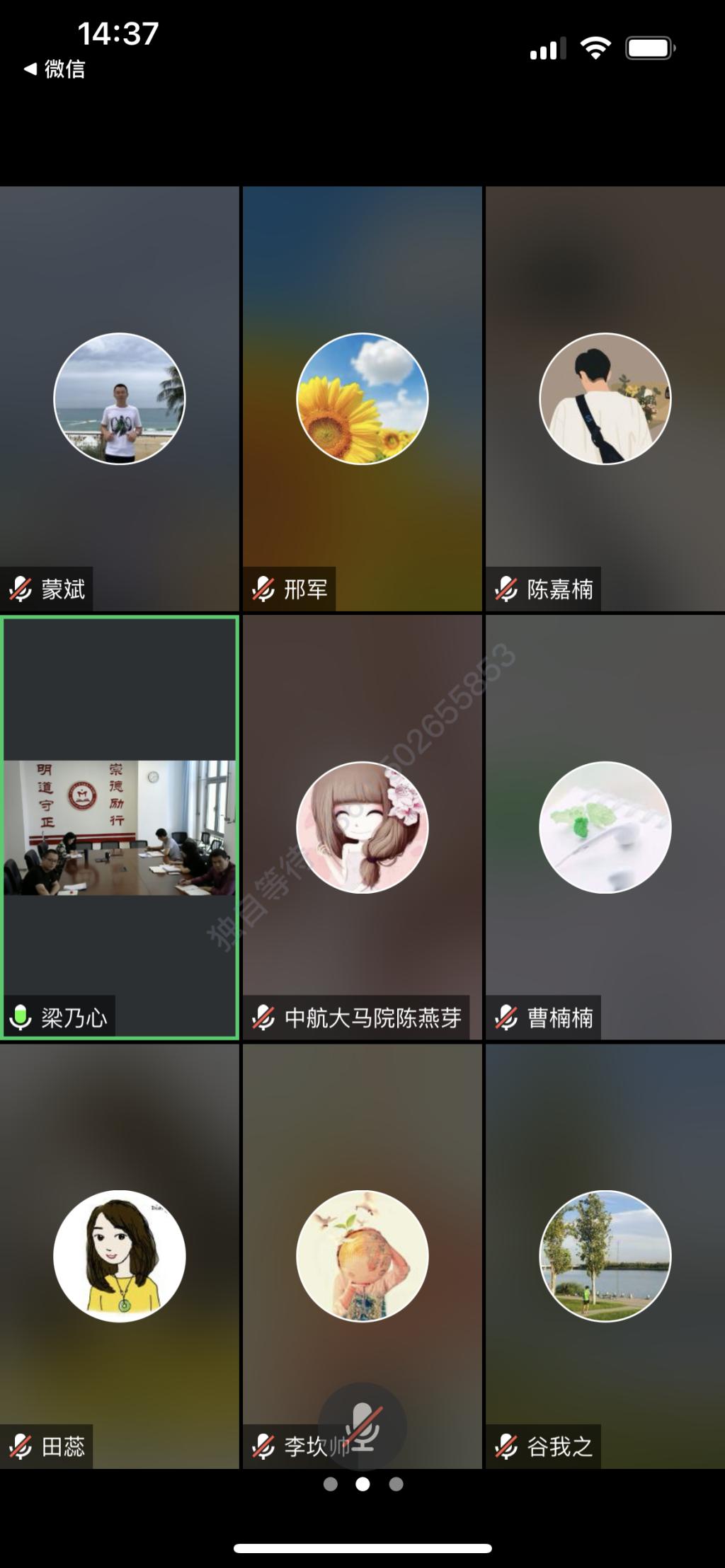
Task: Tap the page indicator dots
Action: click(362, 1484)
